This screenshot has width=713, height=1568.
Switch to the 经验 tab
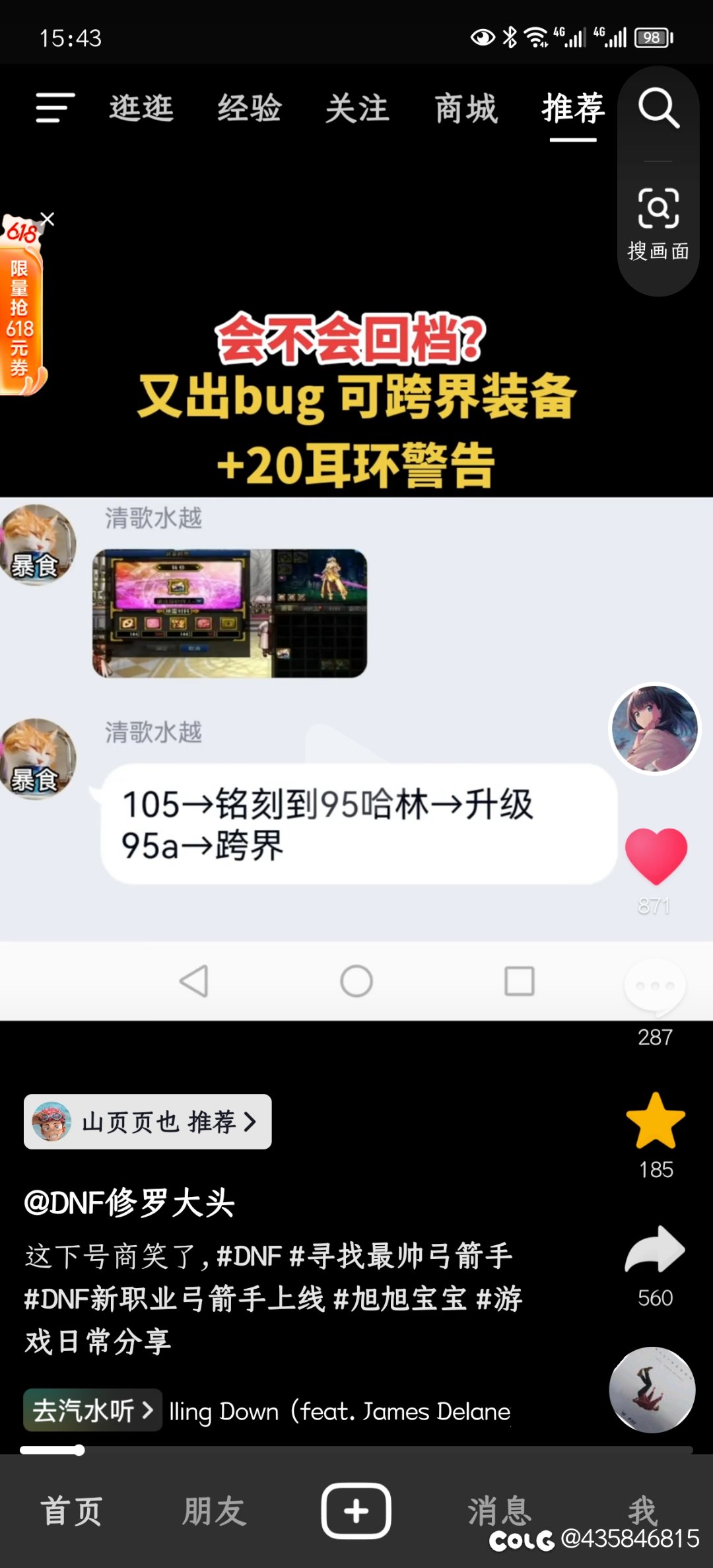coord(250,108)
